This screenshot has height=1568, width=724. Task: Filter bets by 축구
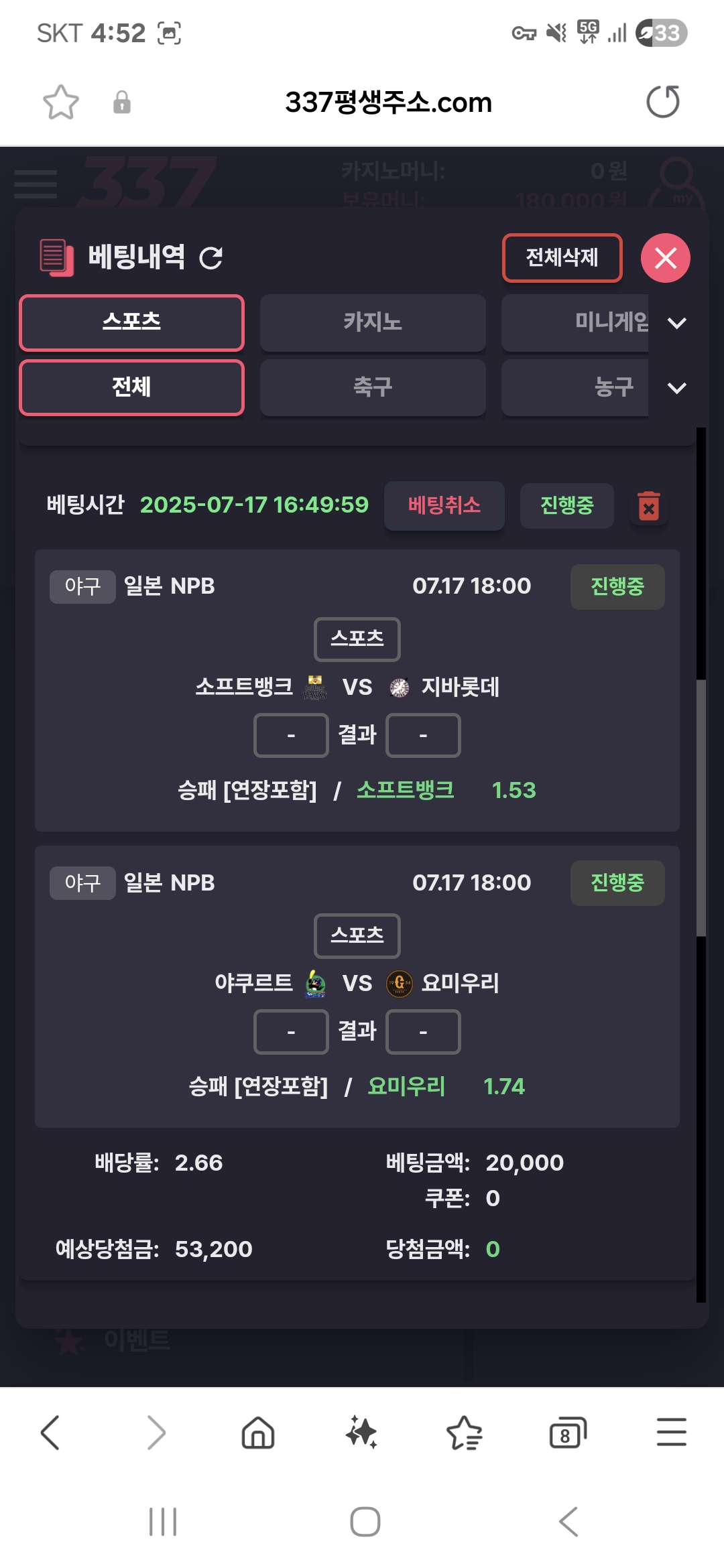(x=373, y=387)
